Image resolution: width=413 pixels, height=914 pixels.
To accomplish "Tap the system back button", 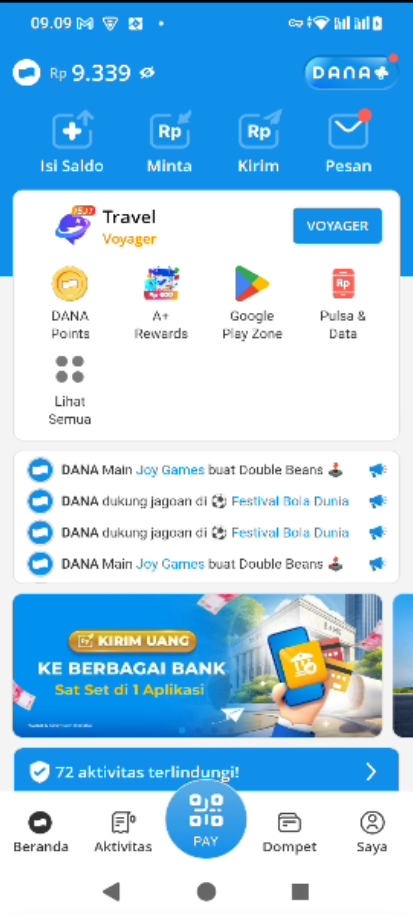I will point(111,891).
